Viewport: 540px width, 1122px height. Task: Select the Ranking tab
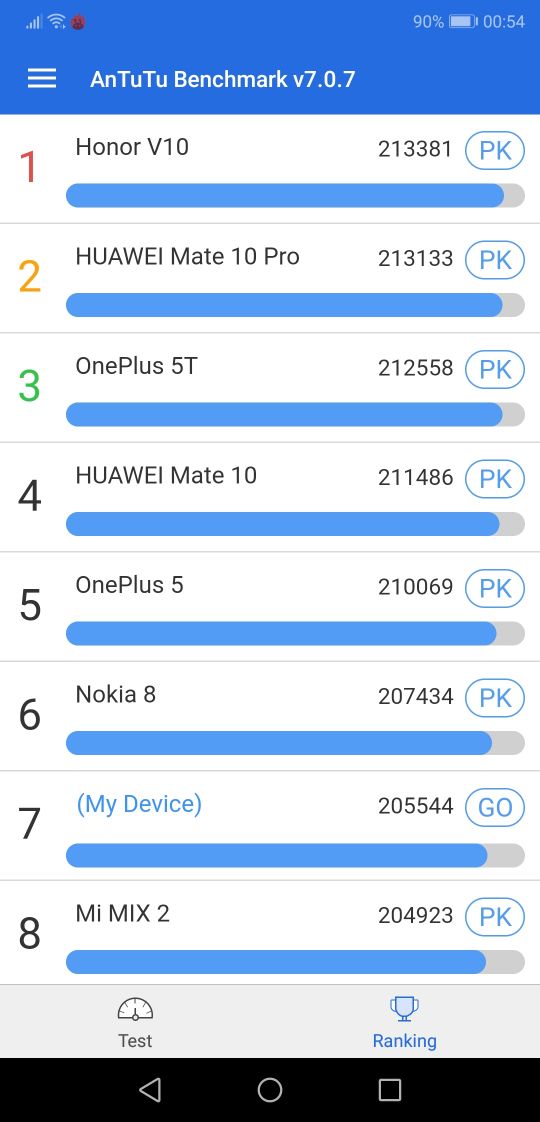pos(405,1022)
